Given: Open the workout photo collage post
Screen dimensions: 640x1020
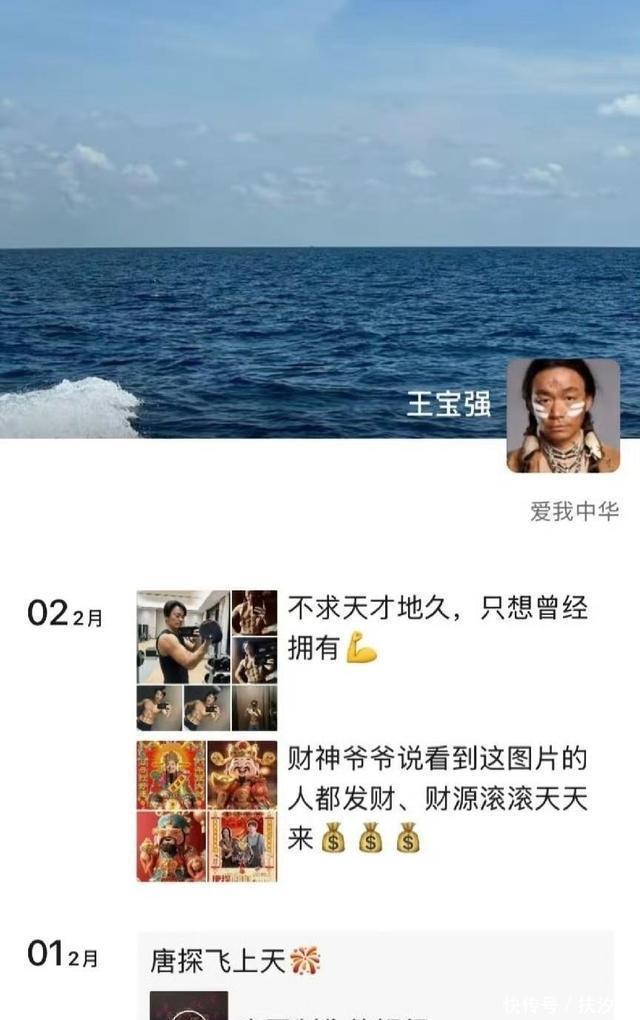Looking at the screenshot, I should pos(207,660).
